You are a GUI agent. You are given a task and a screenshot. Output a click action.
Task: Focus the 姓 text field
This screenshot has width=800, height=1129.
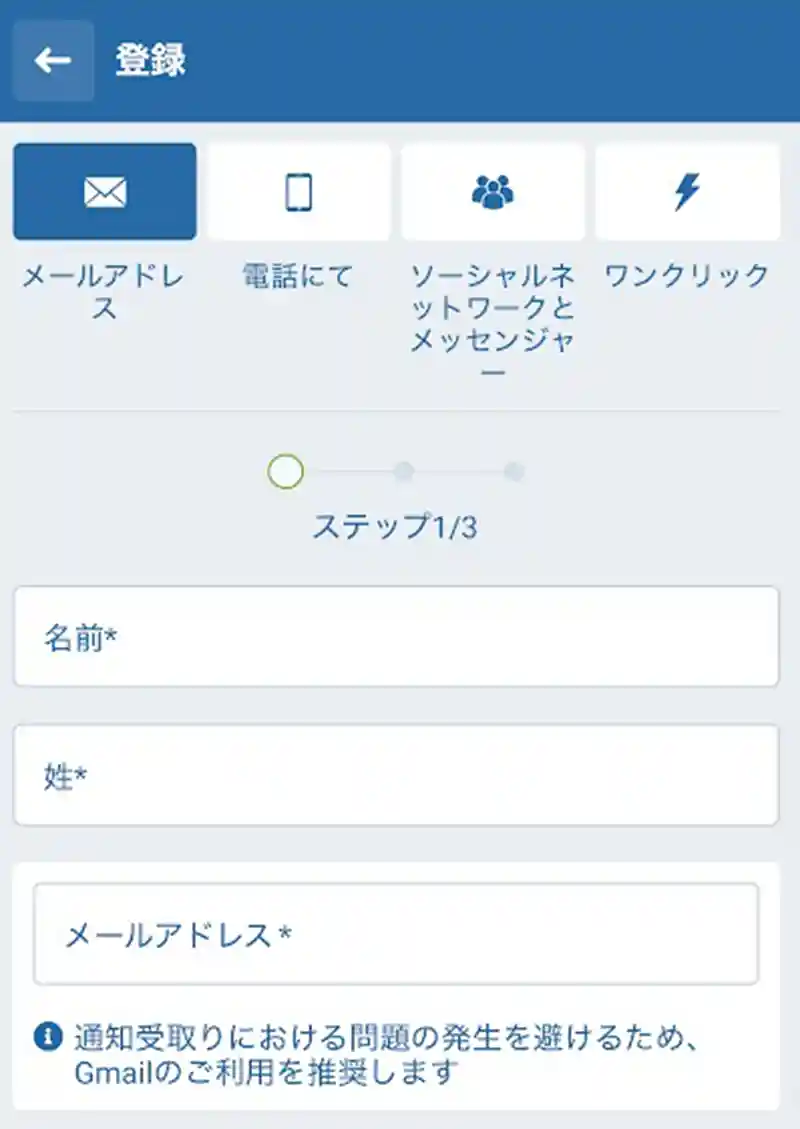396,776
